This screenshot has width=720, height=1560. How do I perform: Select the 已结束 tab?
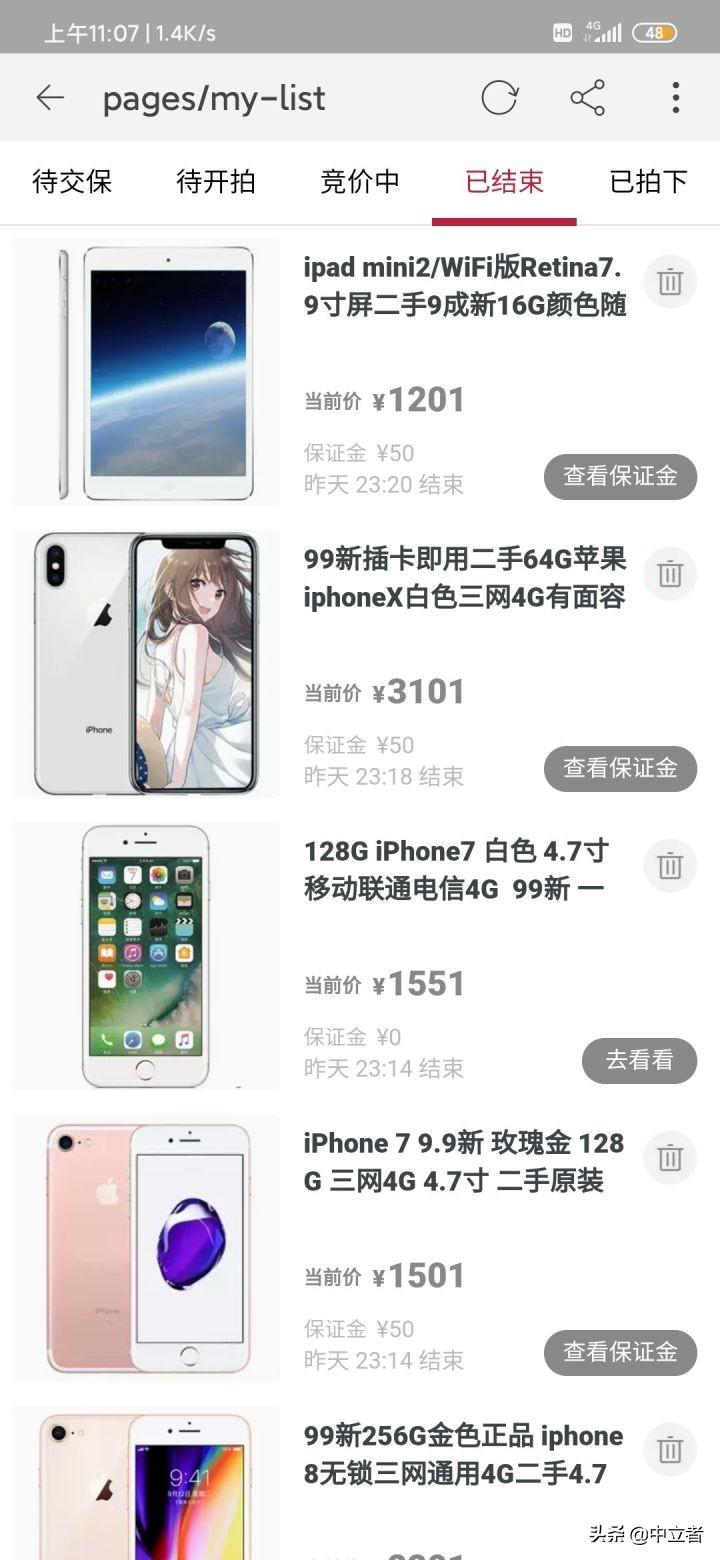[x=504, y=182]
